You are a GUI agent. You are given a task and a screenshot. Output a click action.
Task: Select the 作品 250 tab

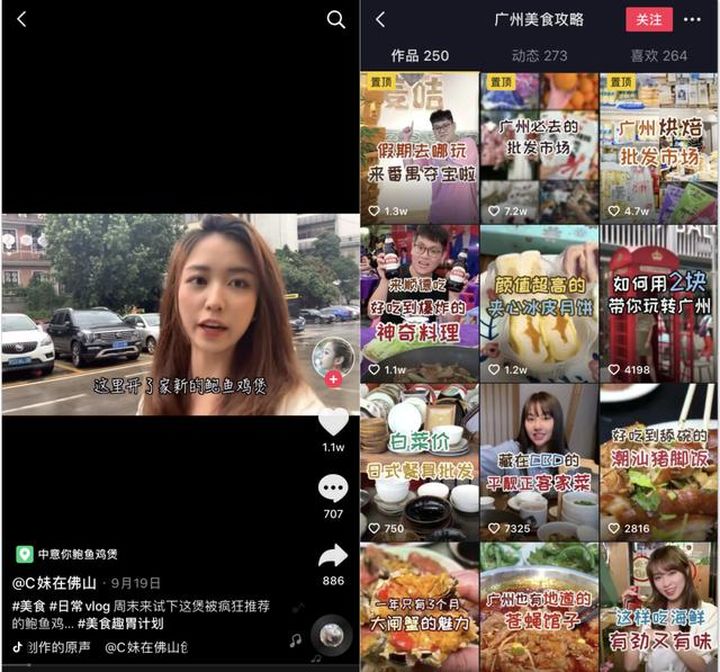pyautogui.click(x=420, y=55)
